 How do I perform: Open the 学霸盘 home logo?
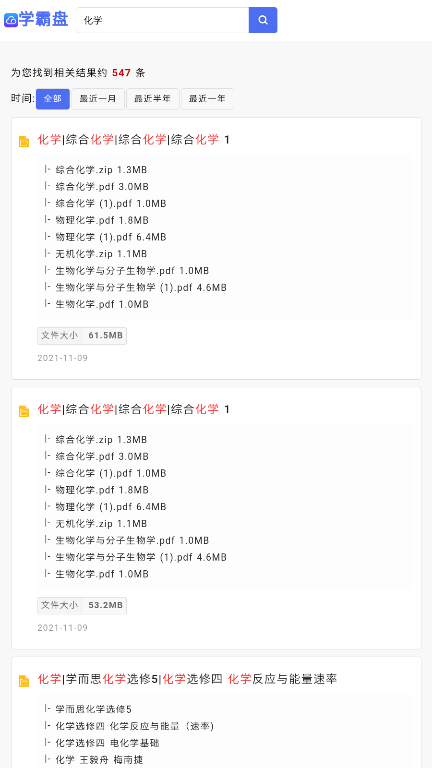pyautogui.click(x=36, y=20)
